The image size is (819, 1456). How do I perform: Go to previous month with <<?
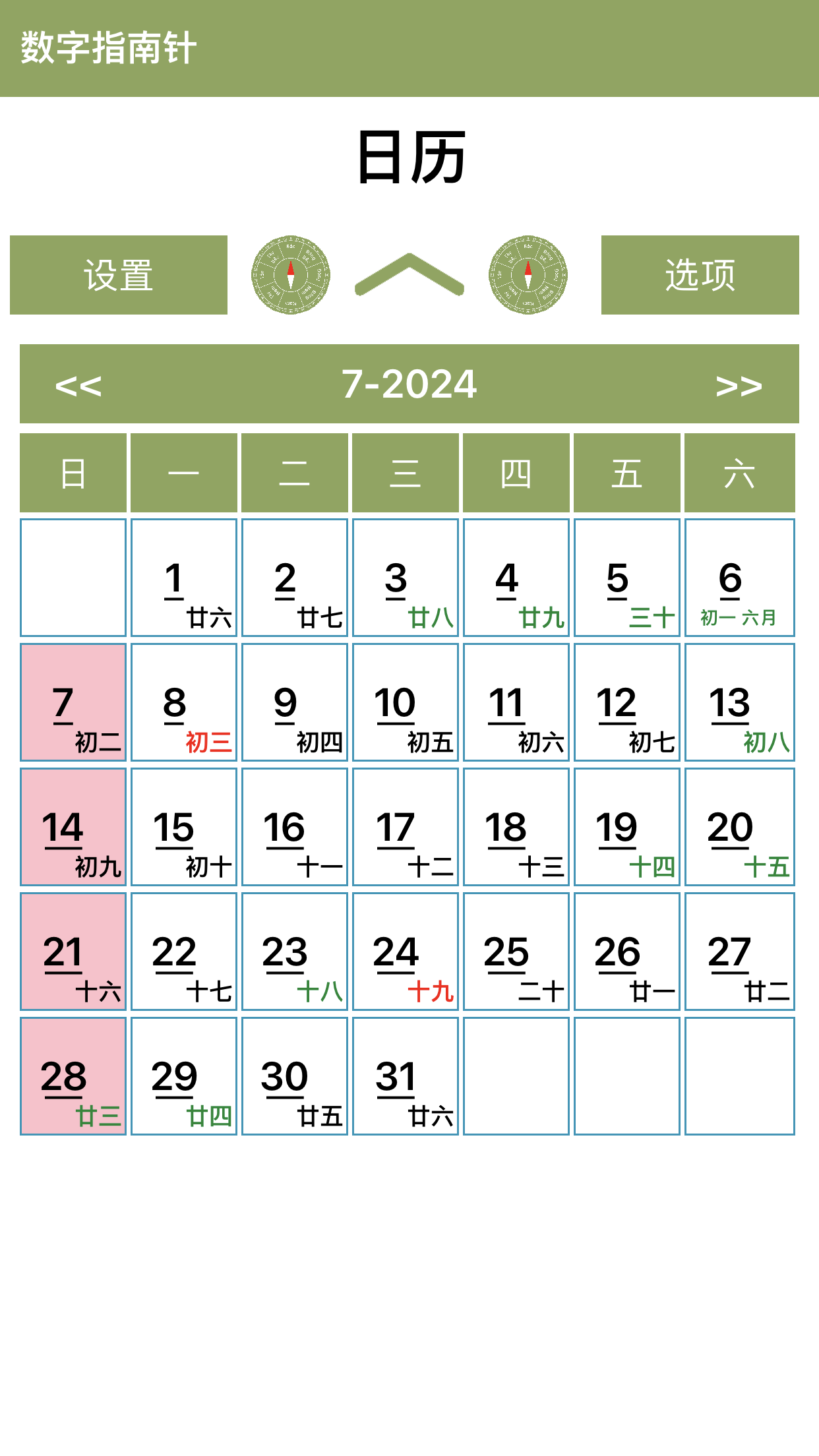[x=78, y=385]
